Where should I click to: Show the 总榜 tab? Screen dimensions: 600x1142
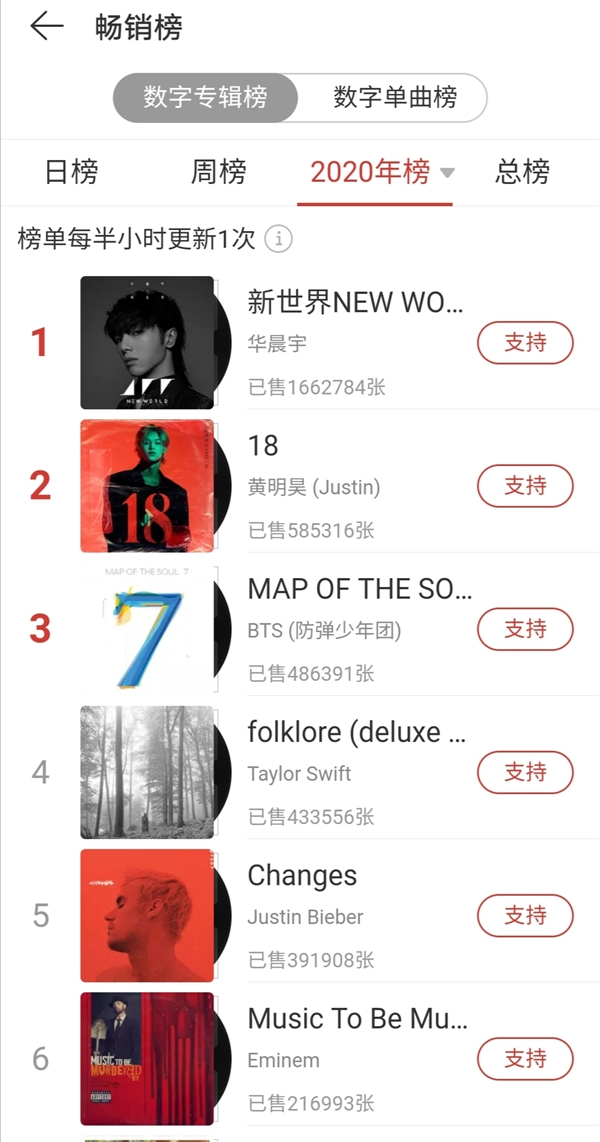pos(522,172)
